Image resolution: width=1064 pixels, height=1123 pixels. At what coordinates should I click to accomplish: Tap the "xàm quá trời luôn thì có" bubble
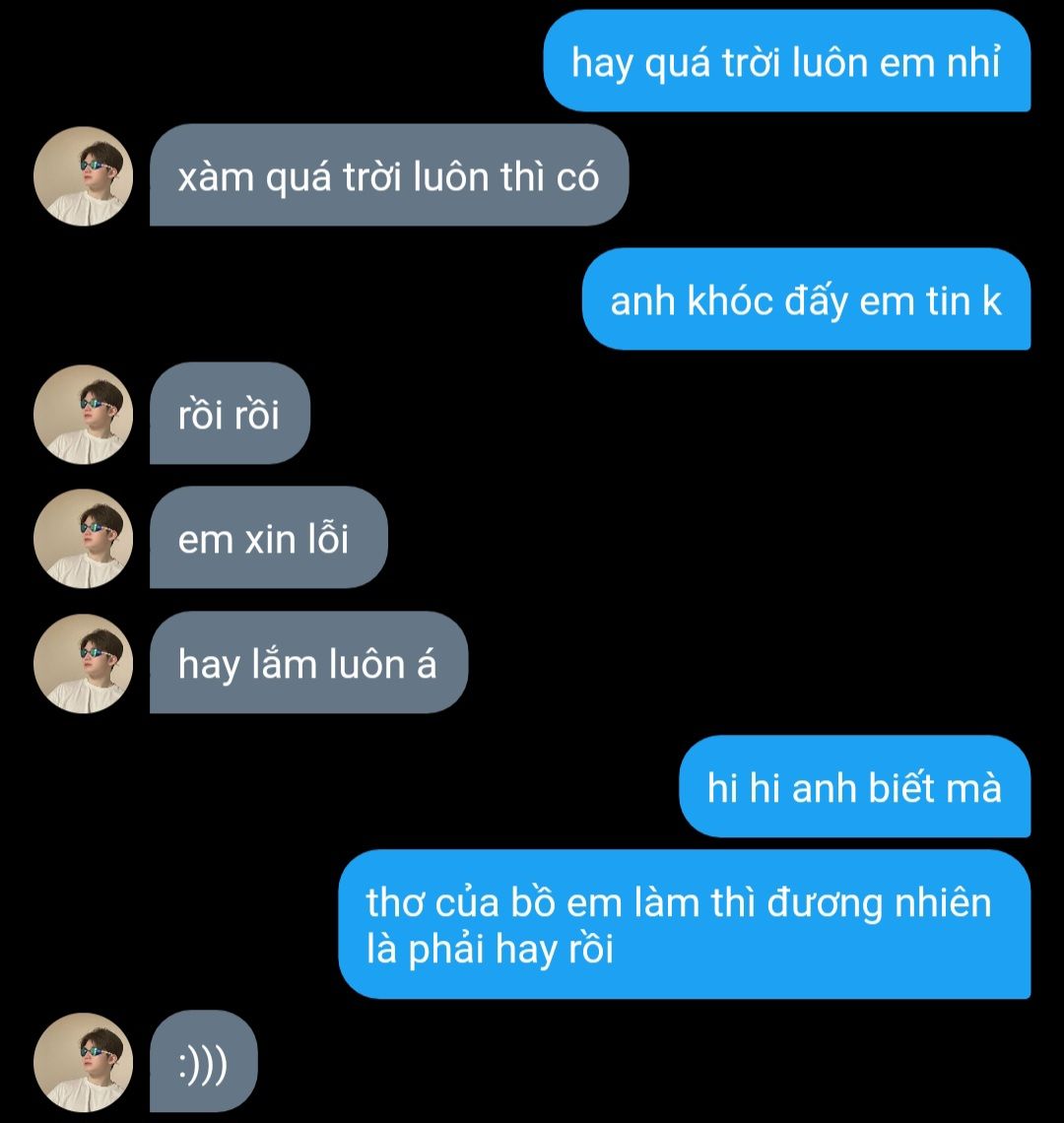388,176
